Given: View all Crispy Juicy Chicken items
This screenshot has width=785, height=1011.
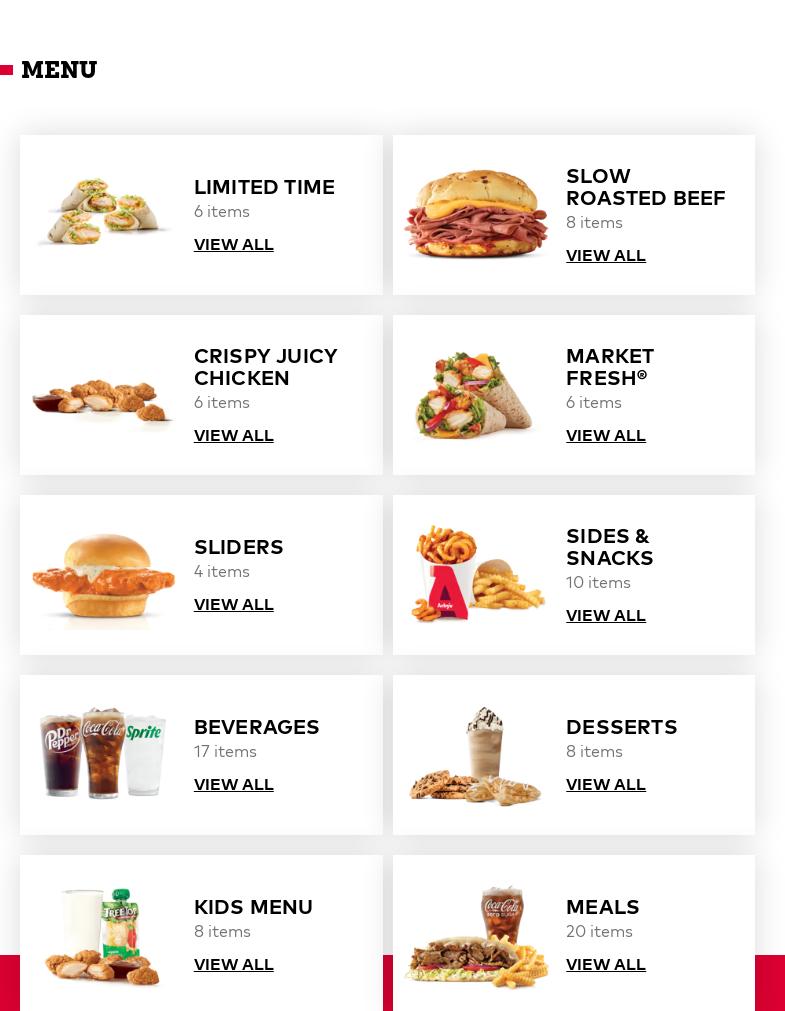Looking at the screenshot, I should [233, 436].
